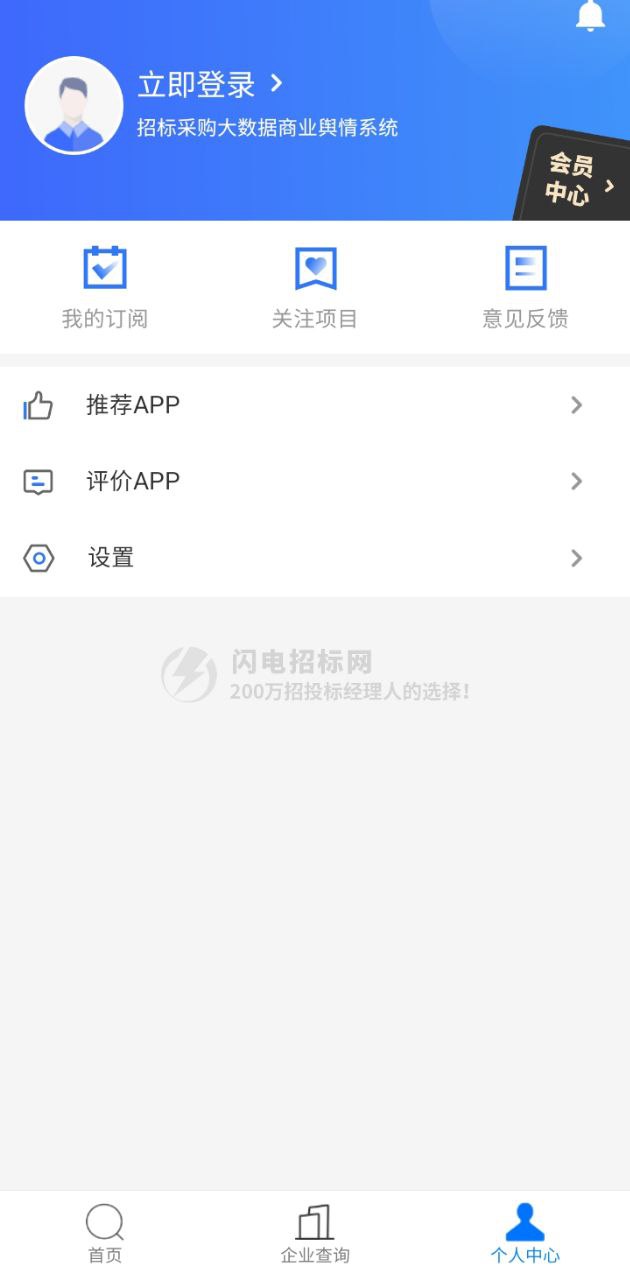
Task: Open the 评价APP row
Action: point(315,481)
